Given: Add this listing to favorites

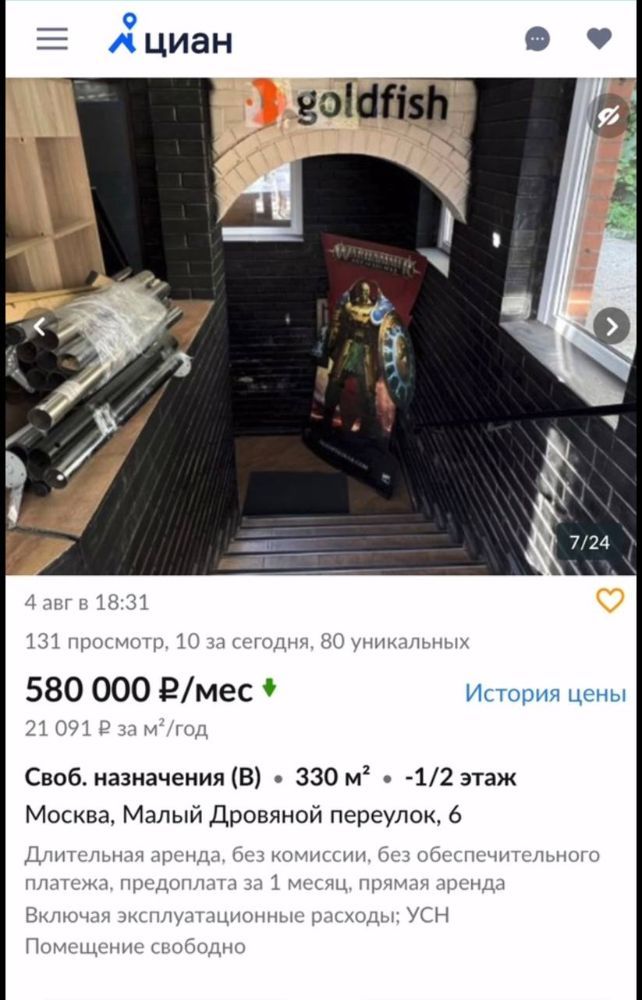Looking at the screenshot, I should point(609,600).
